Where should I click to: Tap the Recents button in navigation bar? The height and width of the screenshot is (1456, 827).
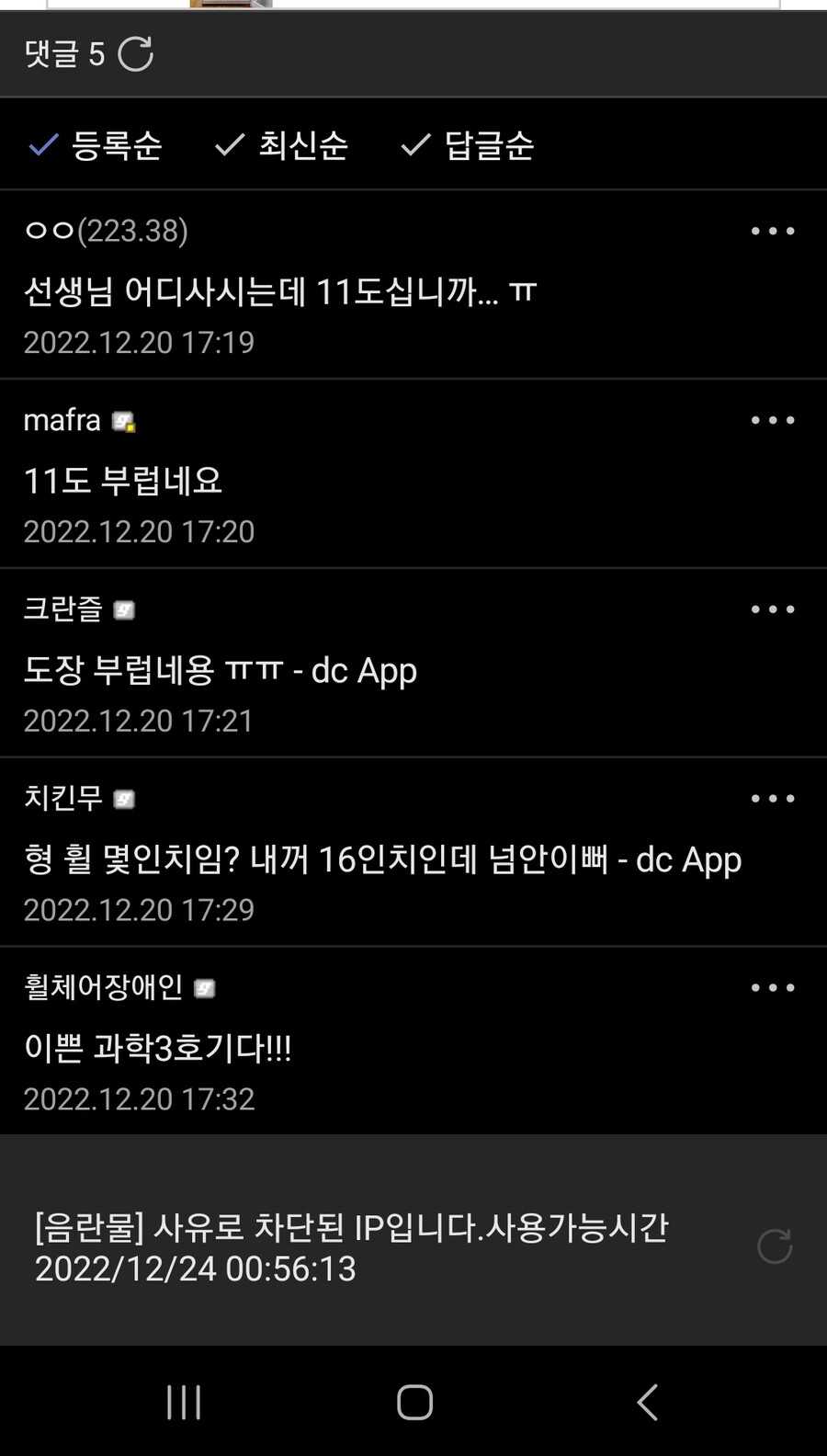(183, 1403)
